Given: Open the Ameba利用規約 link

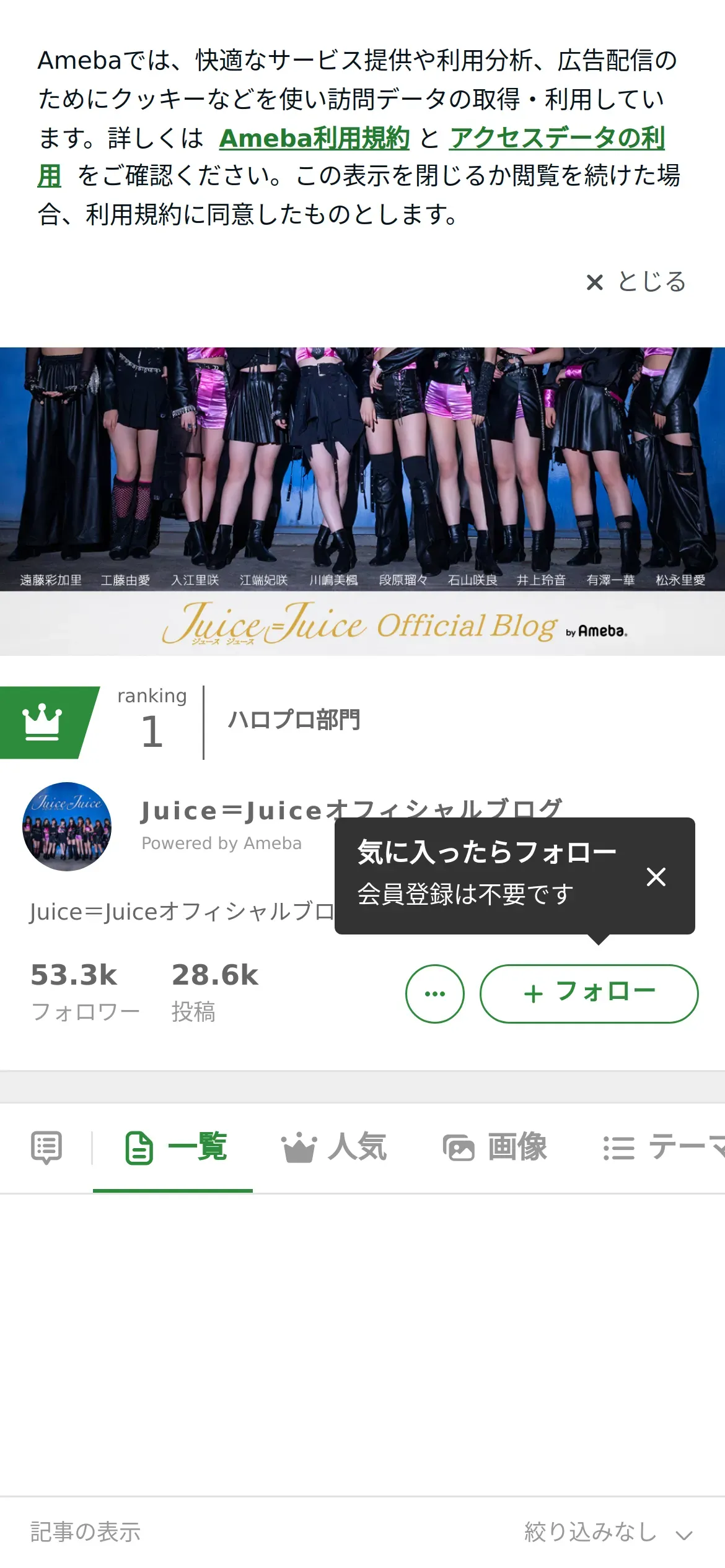Looking at the screenshot, I should click(314, 137).
